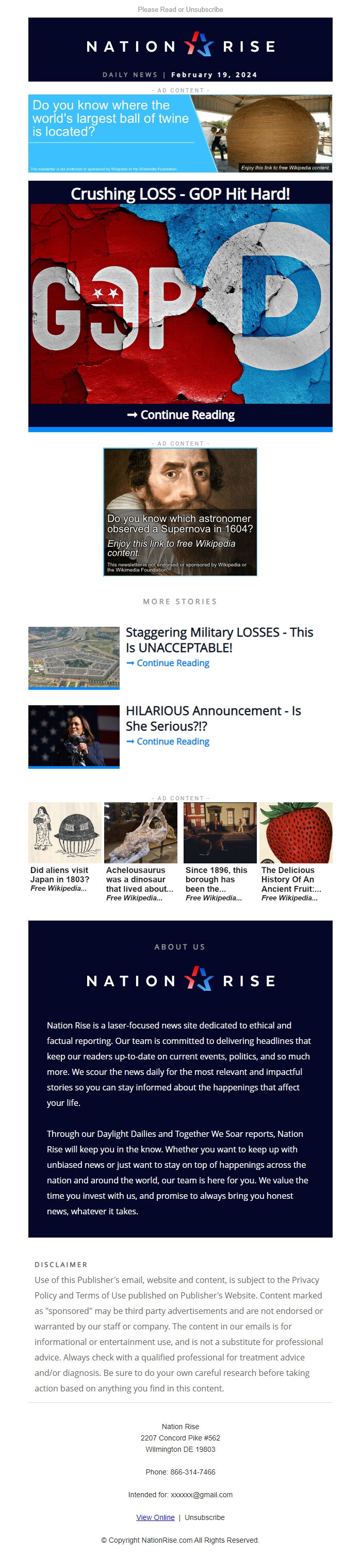Open the Pentagon story thumbnail
The image size is (361, 1568).
(x=74, y=657)
